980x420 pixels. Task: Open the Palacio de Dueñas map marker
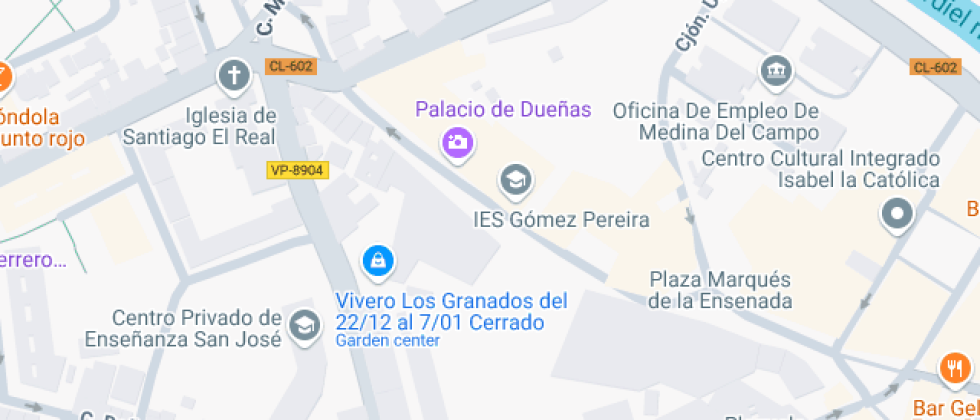(x=457, y=141)
